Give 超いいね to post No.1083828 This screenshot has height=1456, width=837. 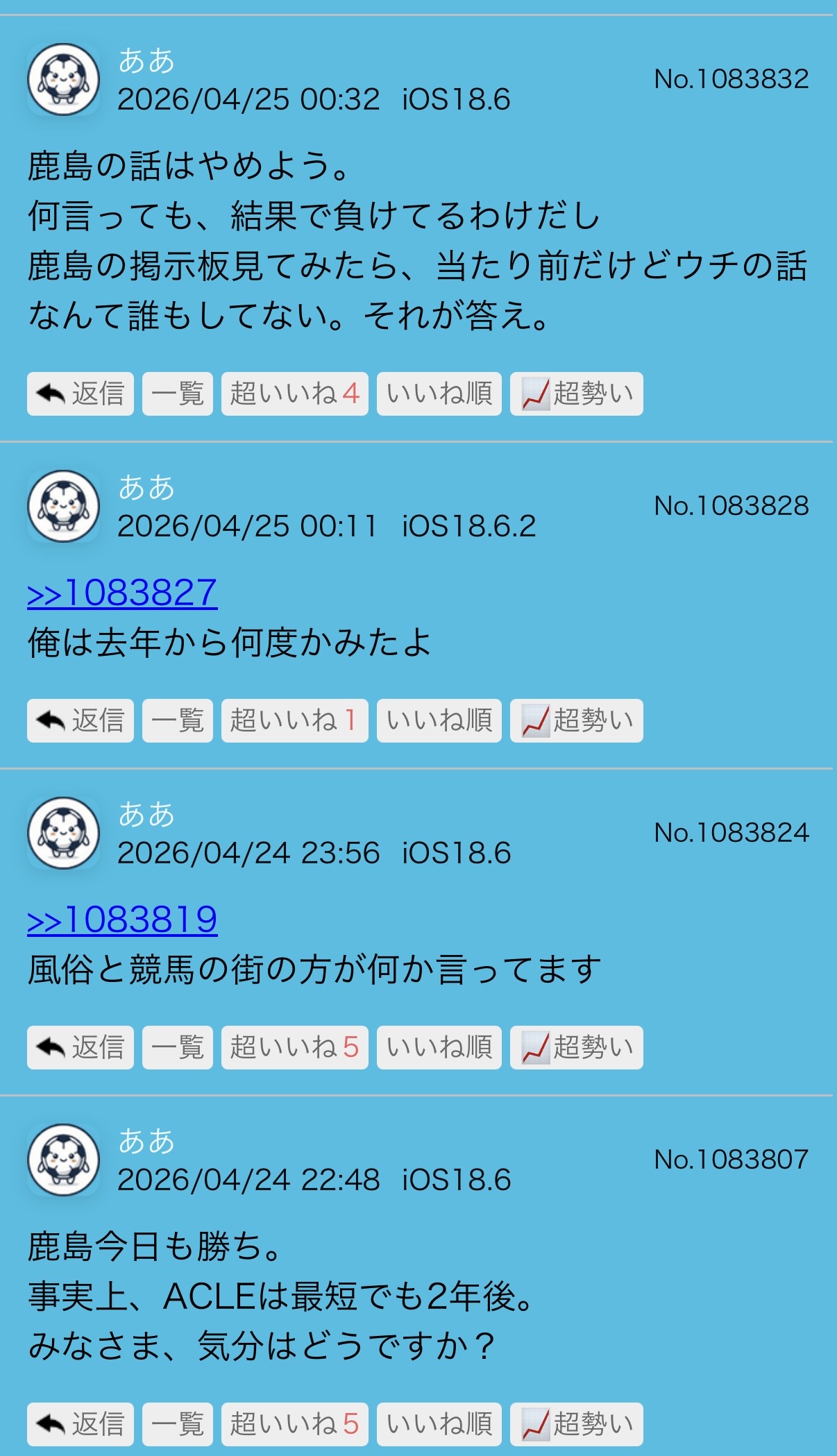294,720
